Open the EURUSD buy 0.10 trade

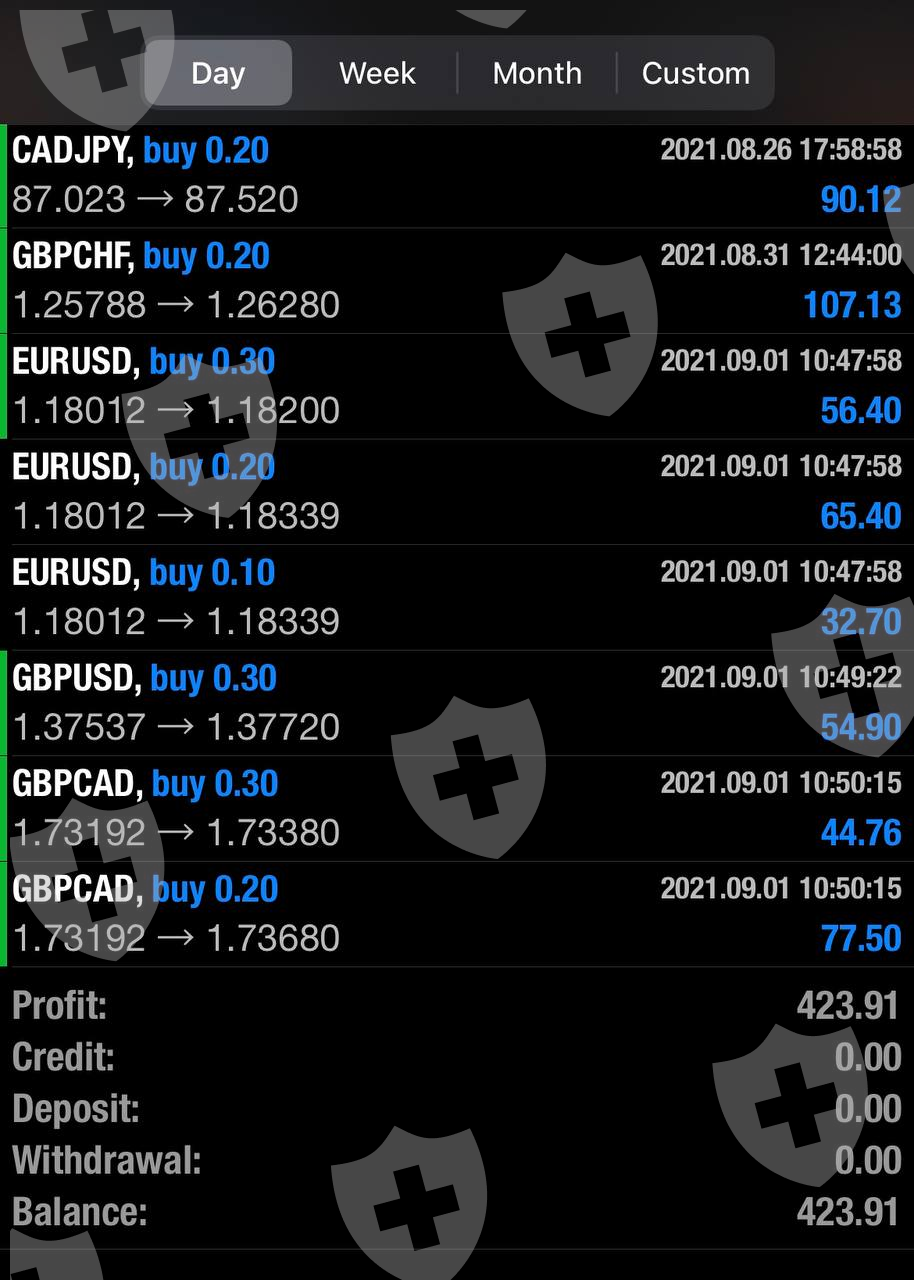tap(457, 597)
